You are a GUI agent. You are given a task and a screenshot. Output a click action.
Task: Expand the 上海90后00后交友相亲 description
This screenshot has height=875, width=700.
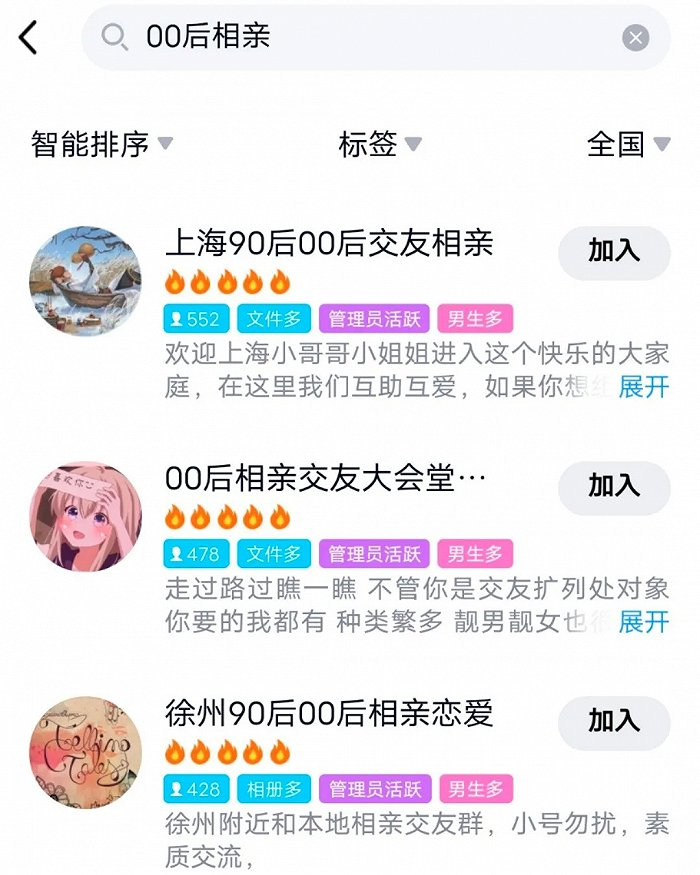click(x=643, y=387)
